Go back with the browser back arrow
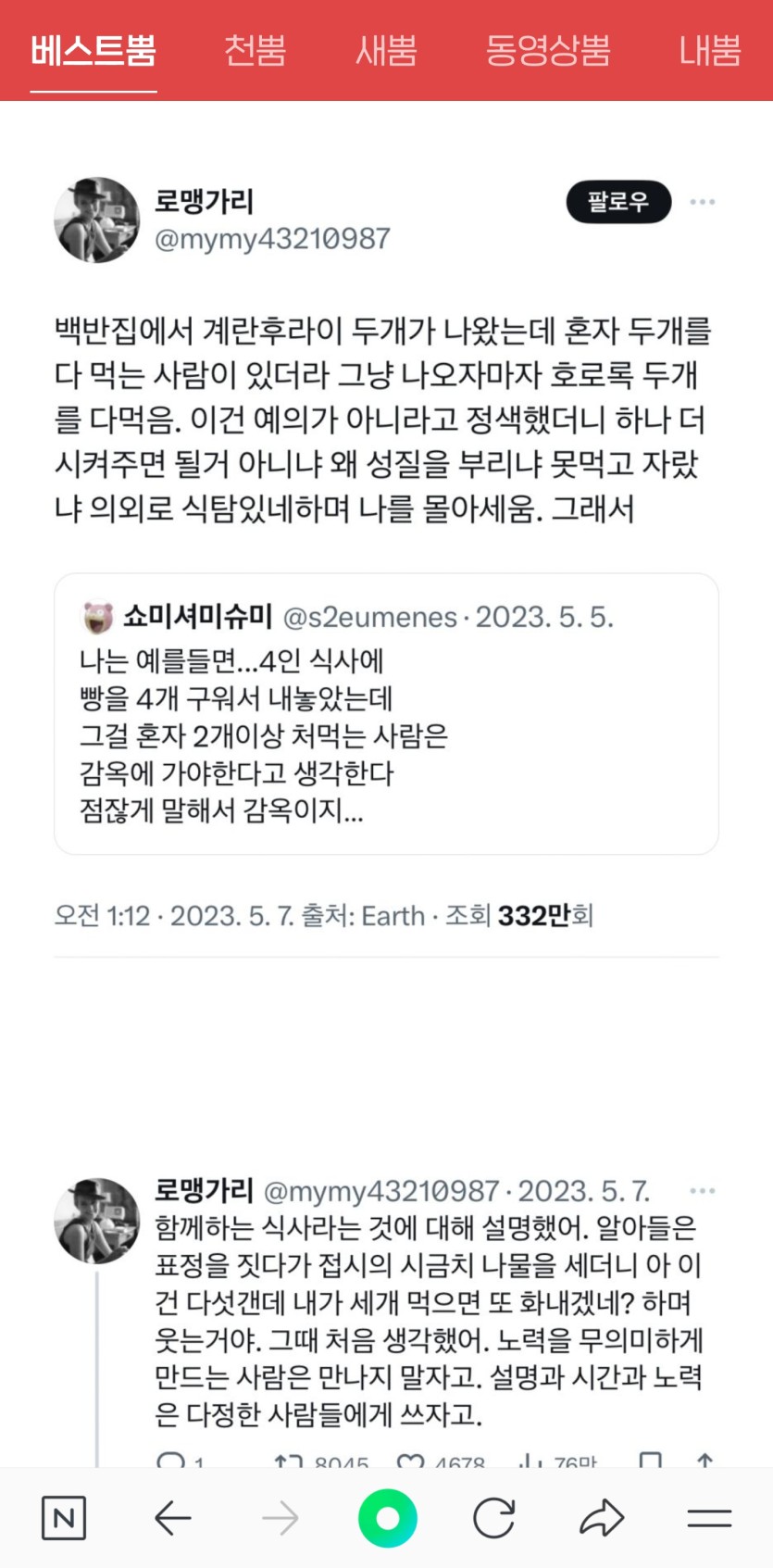Screen dimensions: 773x1568 tap(172, 1518)
